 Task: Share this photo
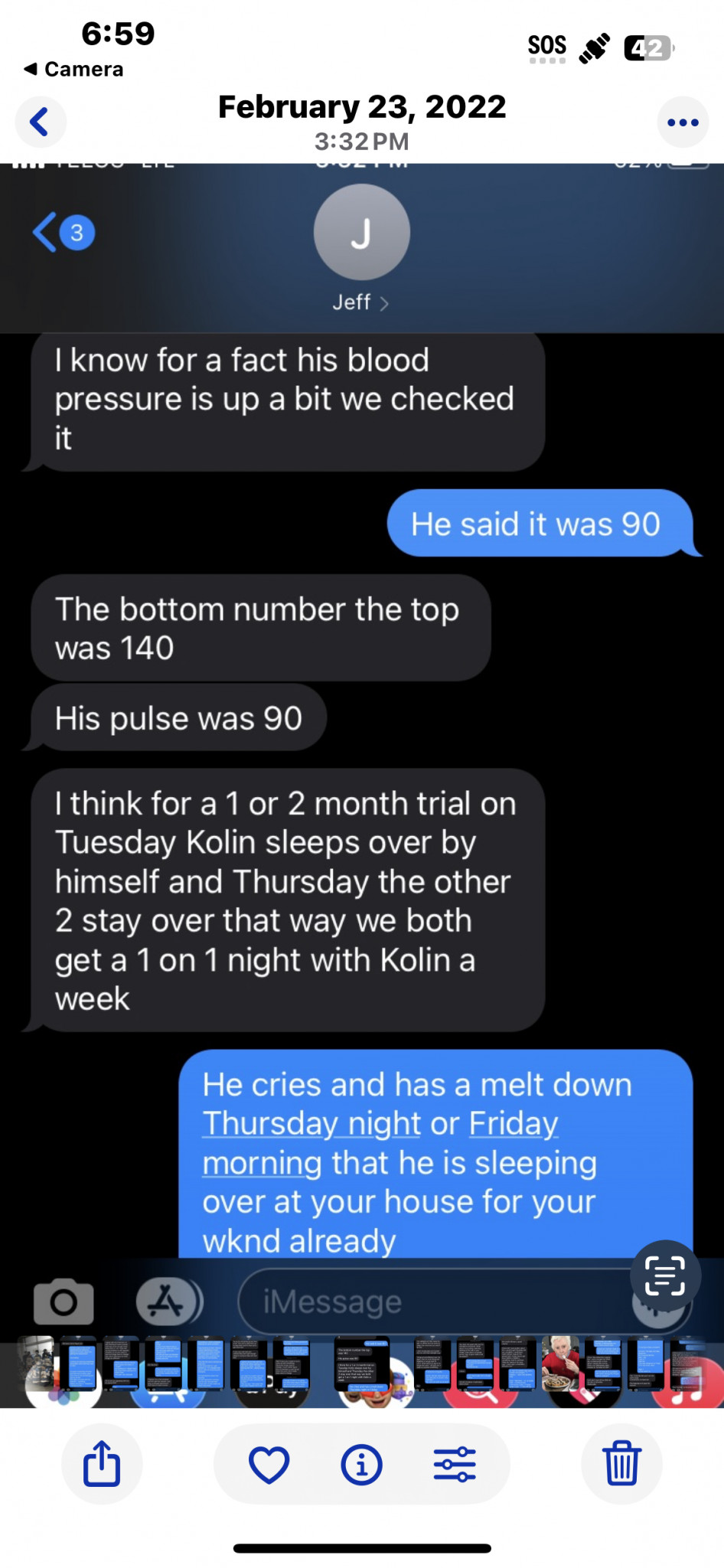(x=102, y=1464)
